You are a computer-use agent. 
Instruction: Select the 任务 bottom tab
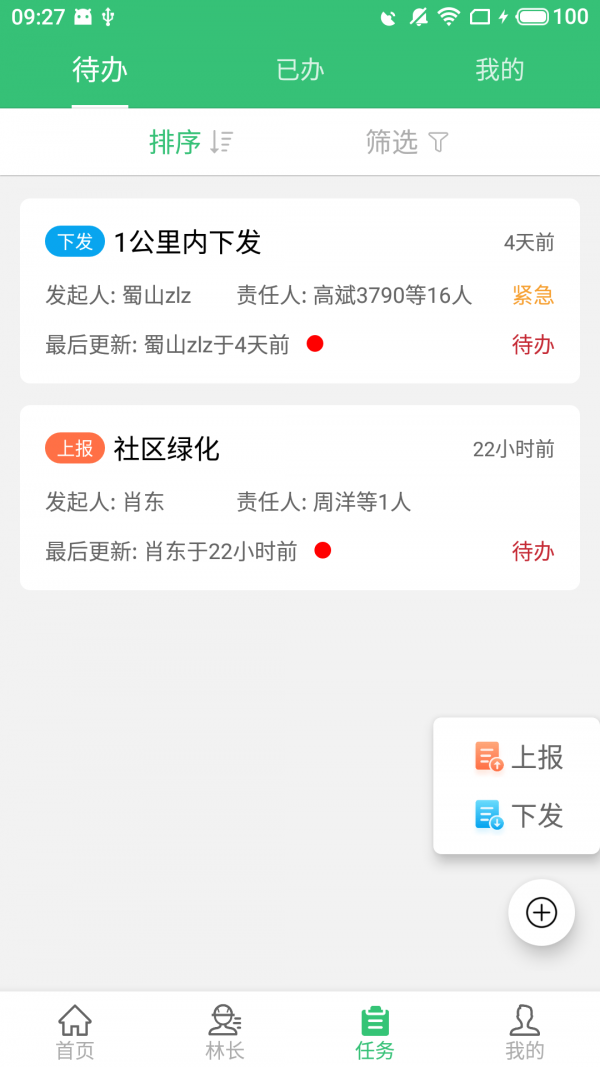(375, 1031)
